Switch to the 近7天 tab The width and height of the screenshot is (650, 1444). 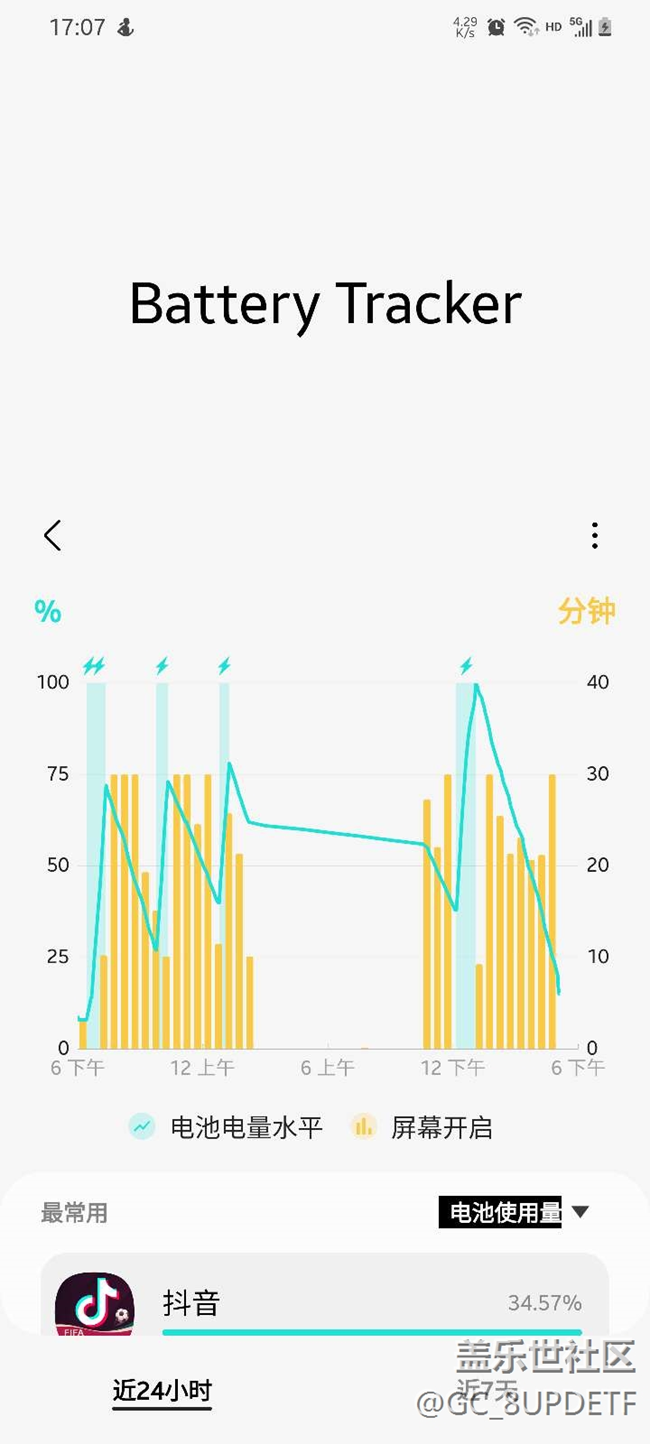click(488, 1390)
